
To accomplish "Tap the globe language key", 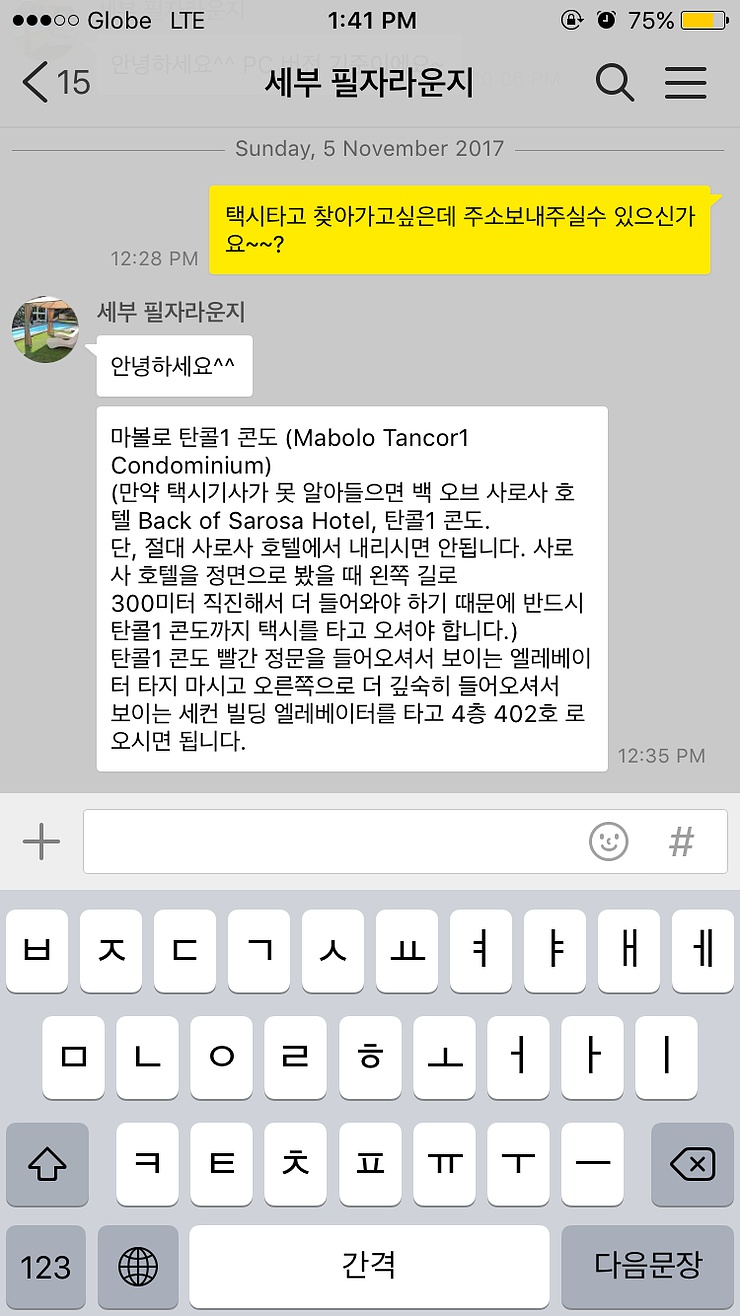I will point(138,1267).
